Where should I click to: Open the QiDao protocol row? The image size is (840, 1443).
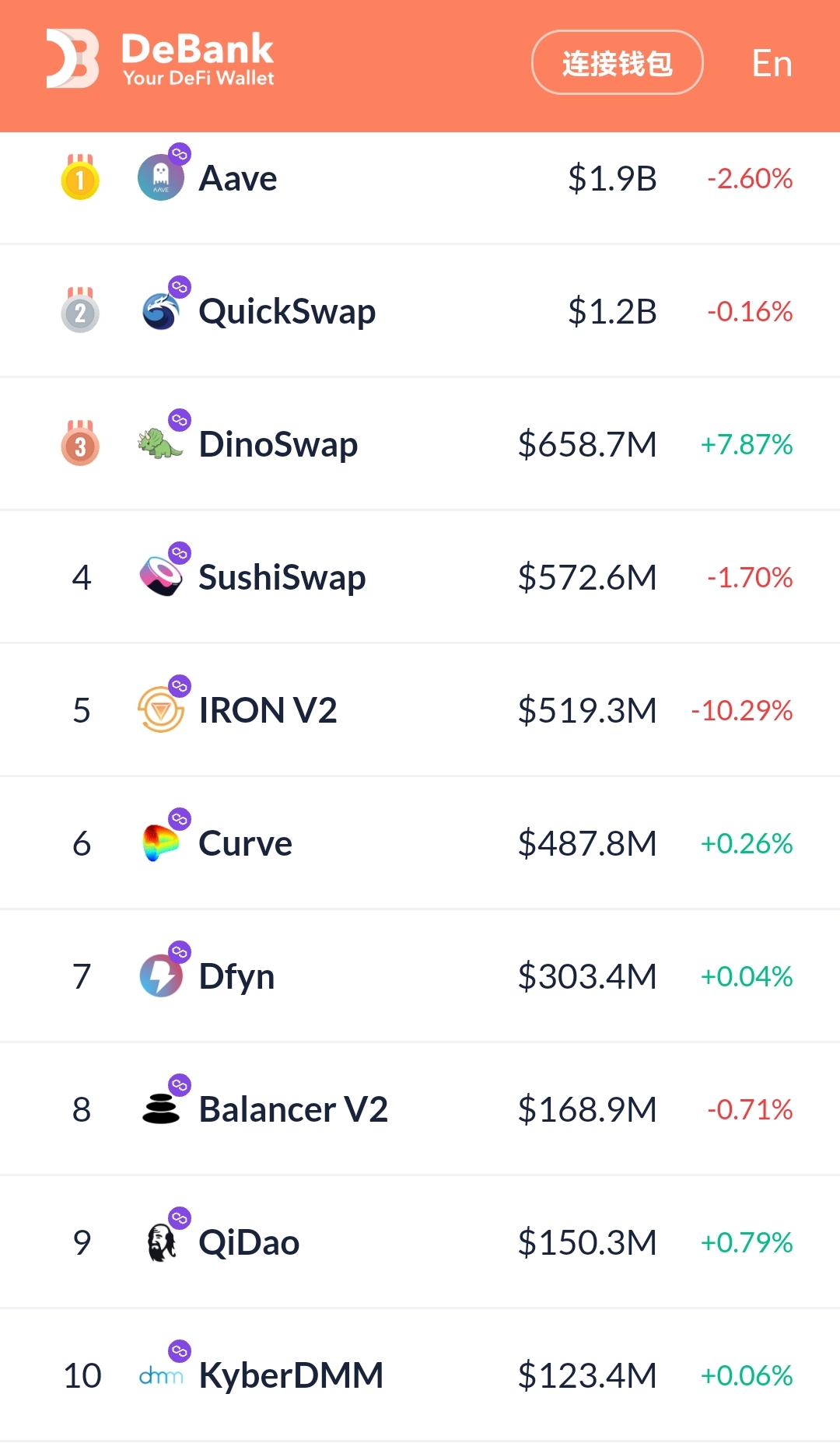pyautogui.click(x=420, y=1242)
